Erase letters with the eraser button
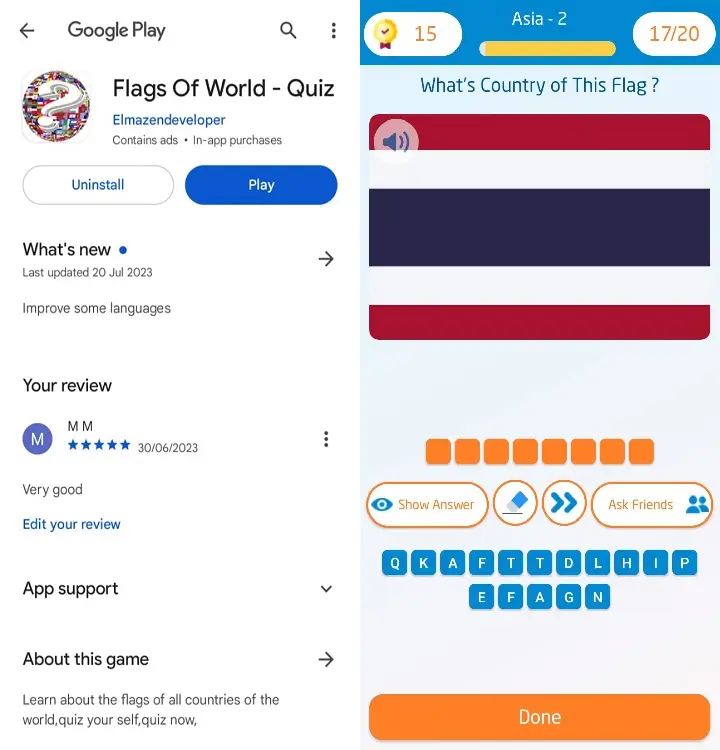The width and height of the screenshot is (720, 750). click(516, 504)
